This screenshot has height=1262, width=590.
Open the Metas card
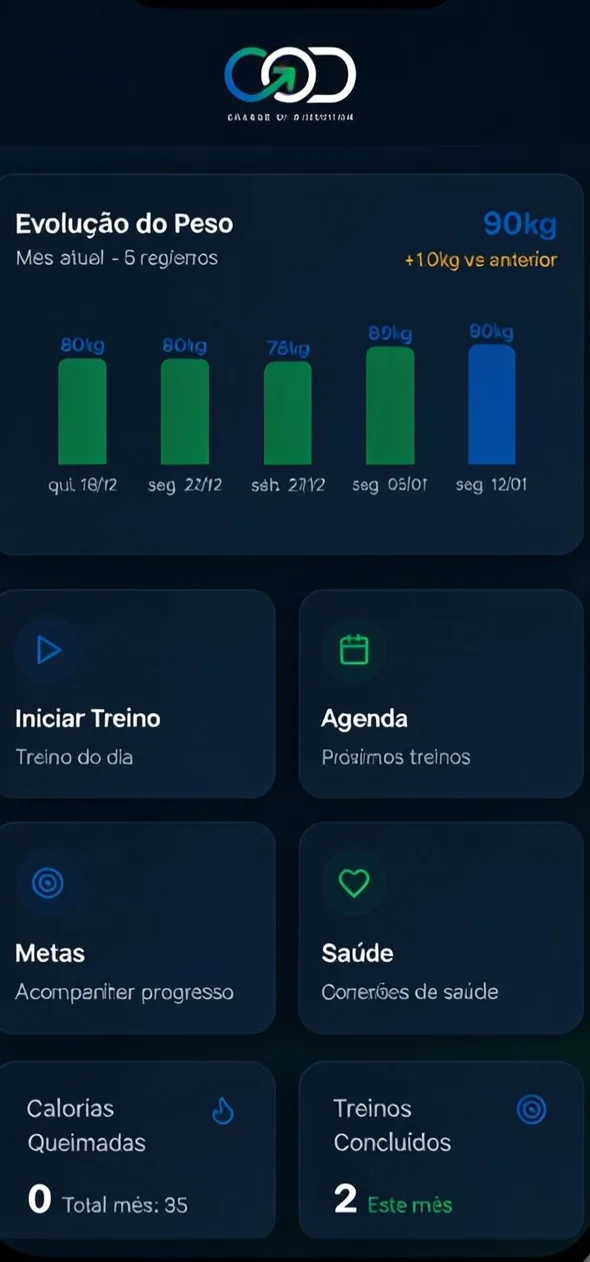pos(137,928)
